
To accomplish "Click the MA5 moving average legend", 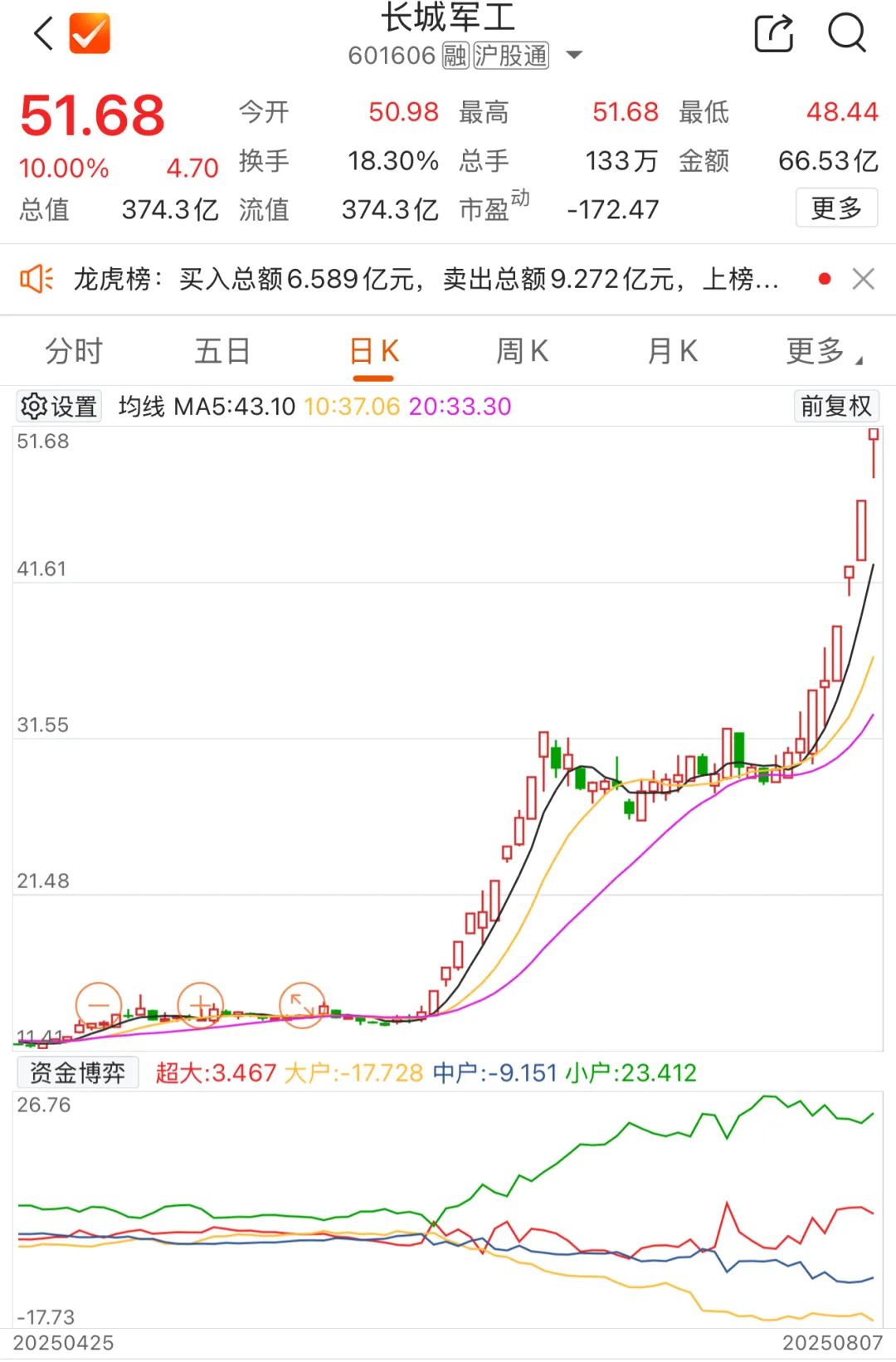I will pyautogui.click(x=235, y=406).
